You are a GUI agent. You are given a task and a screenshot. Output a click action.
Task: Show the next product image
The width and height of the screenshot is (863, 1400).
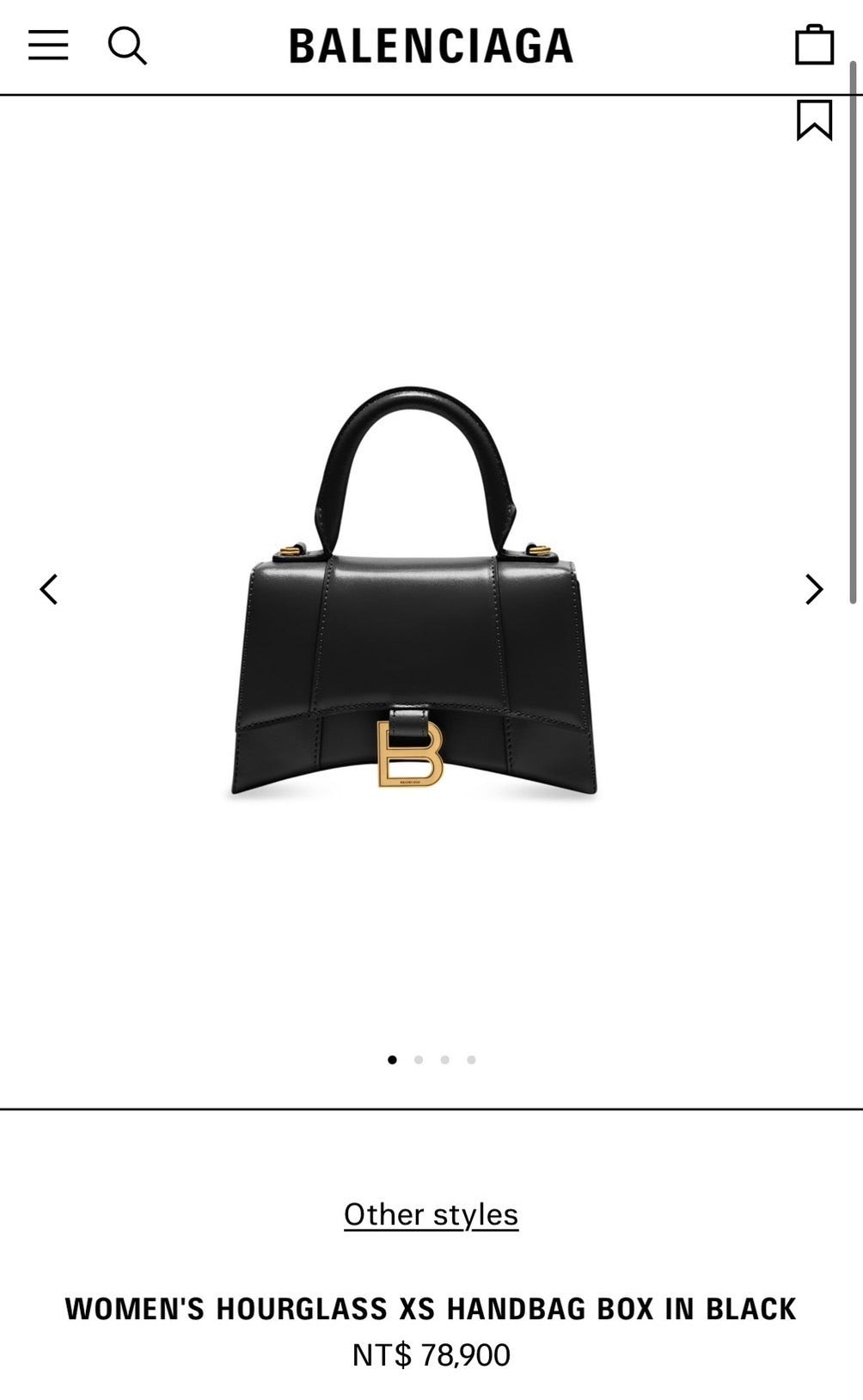[x=814, y=590]
